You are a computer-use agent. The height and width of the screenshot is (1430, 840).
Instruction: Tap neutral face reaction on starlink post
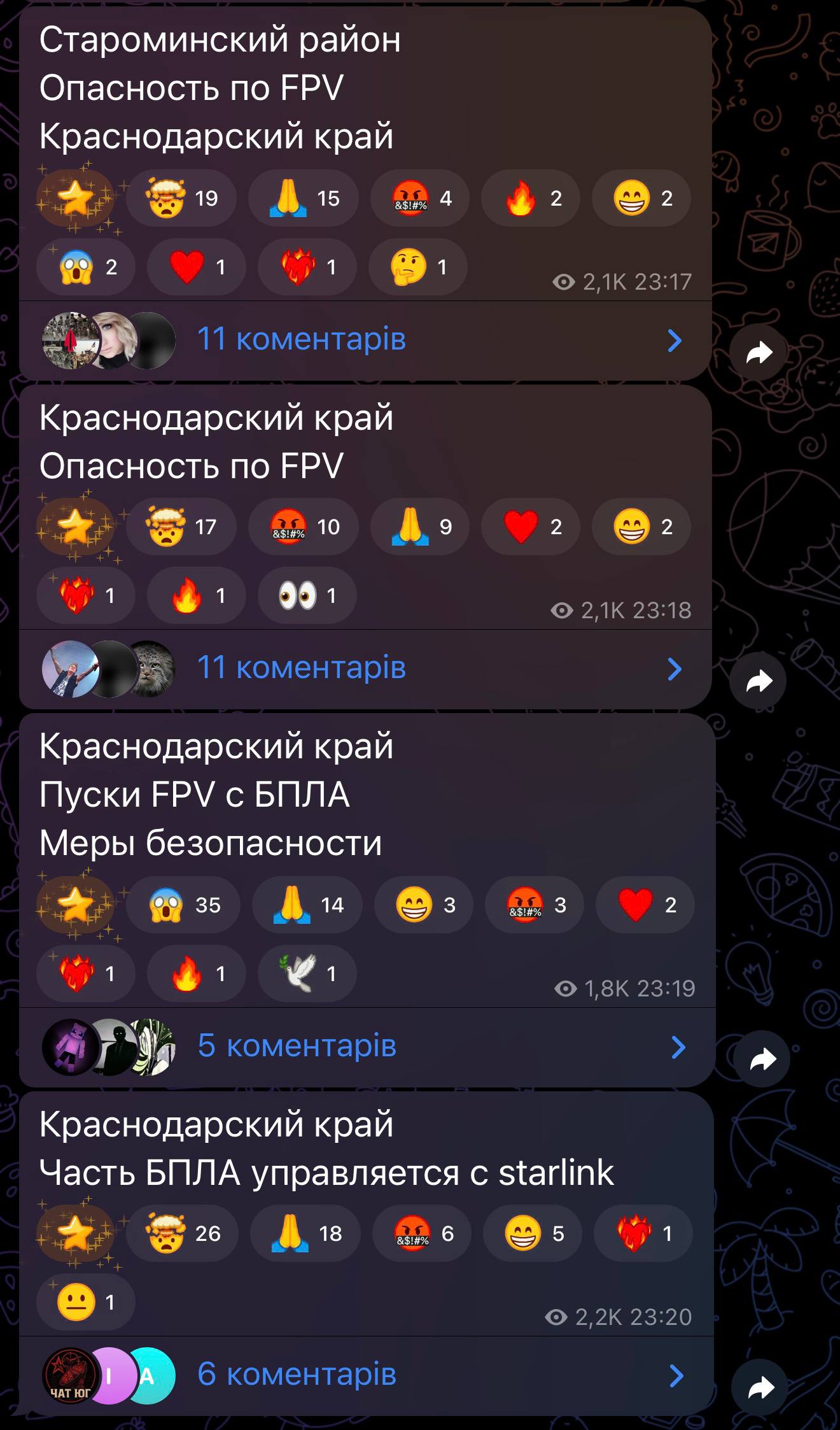coord(86,1302)
